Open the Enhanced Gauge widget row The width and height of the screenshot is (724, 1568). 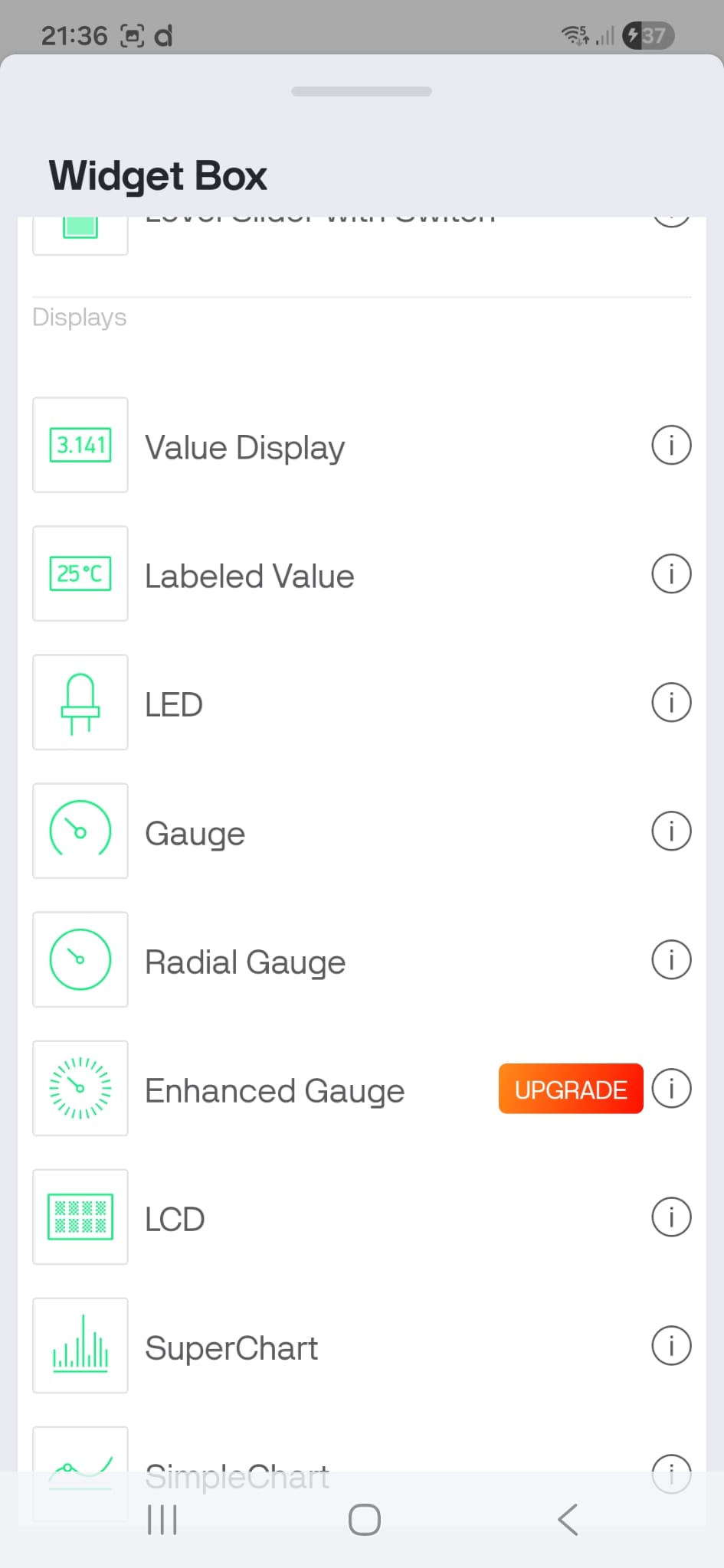pos(362,1088)
